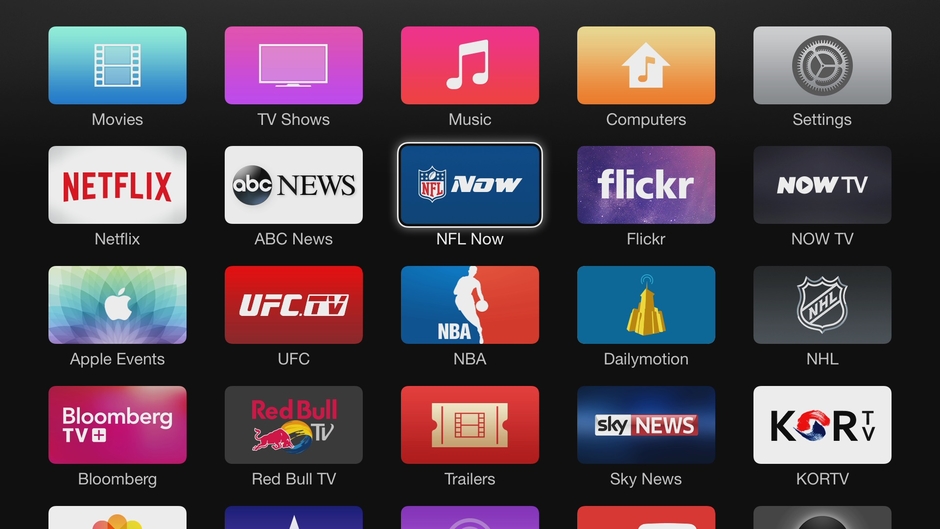Open TV Shows
This screenshot has width=940, height=529.
coord(293,66)
